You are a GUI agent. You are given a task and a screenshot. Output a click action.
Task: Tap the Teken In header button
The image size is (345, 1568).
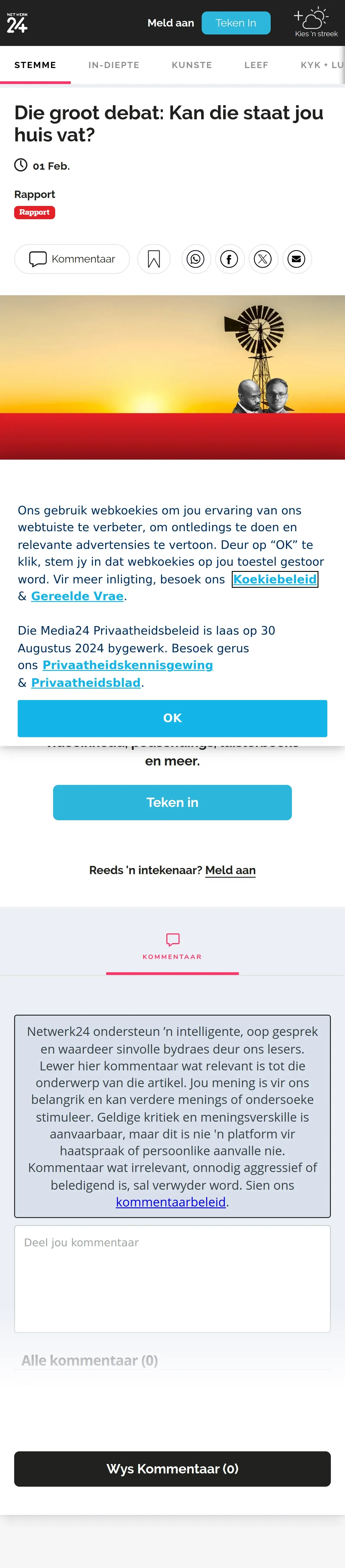tap(235, 23)
